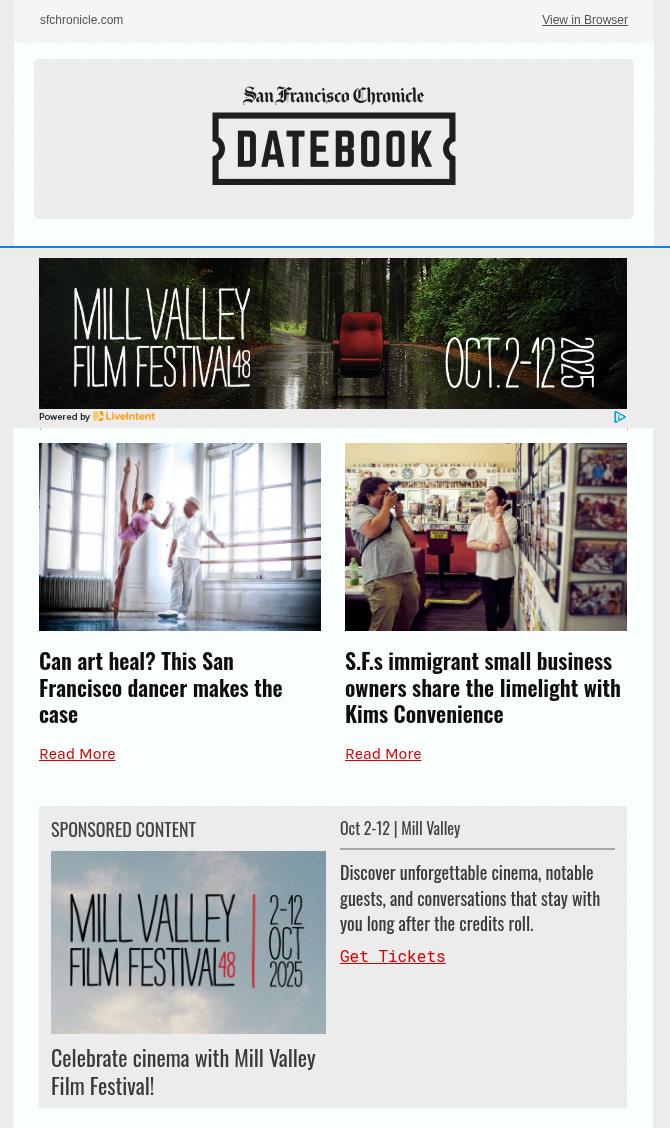Read More about Kims Convenience story
This screenshot has width=670, height=1128.
tap(383, 753)
